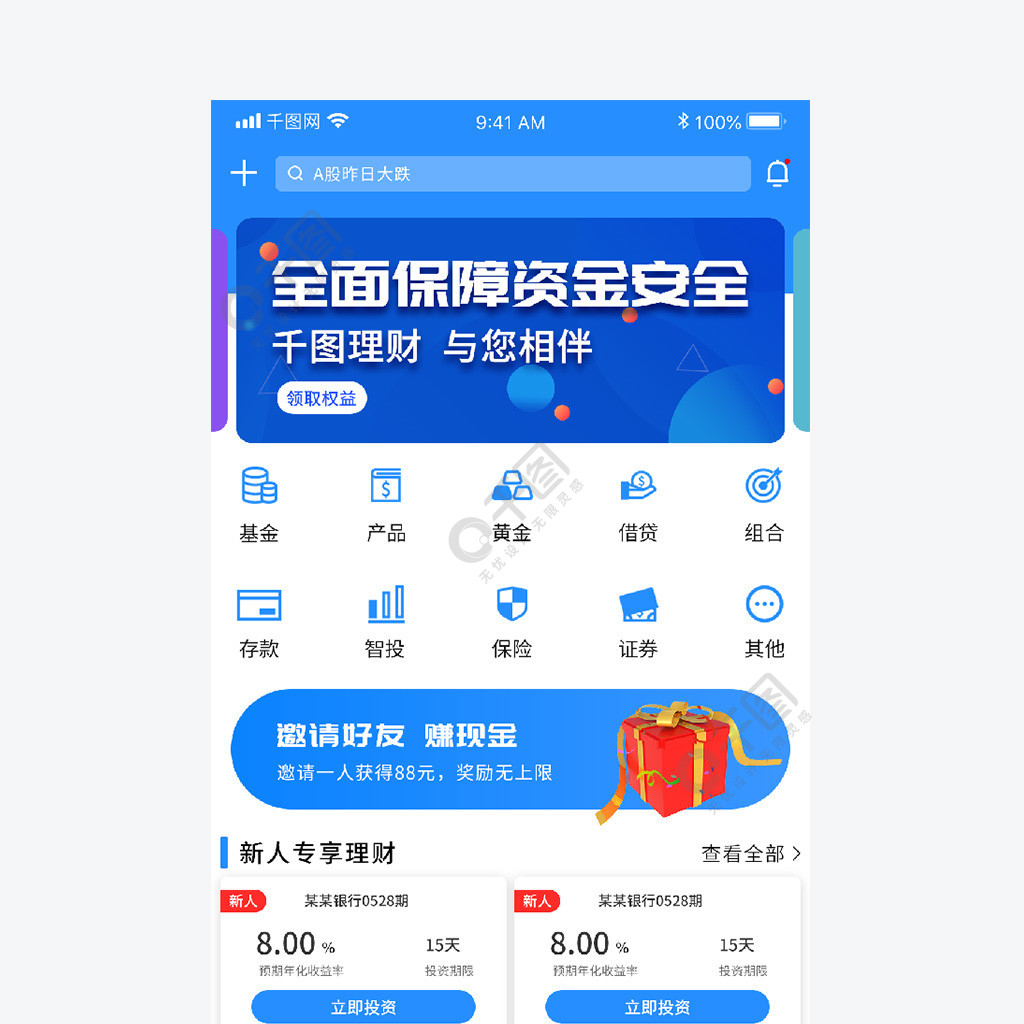Tap the 其他 shortcut for more options
The height and width of the screenshot is (1024, 1024).
pos(764,621)
